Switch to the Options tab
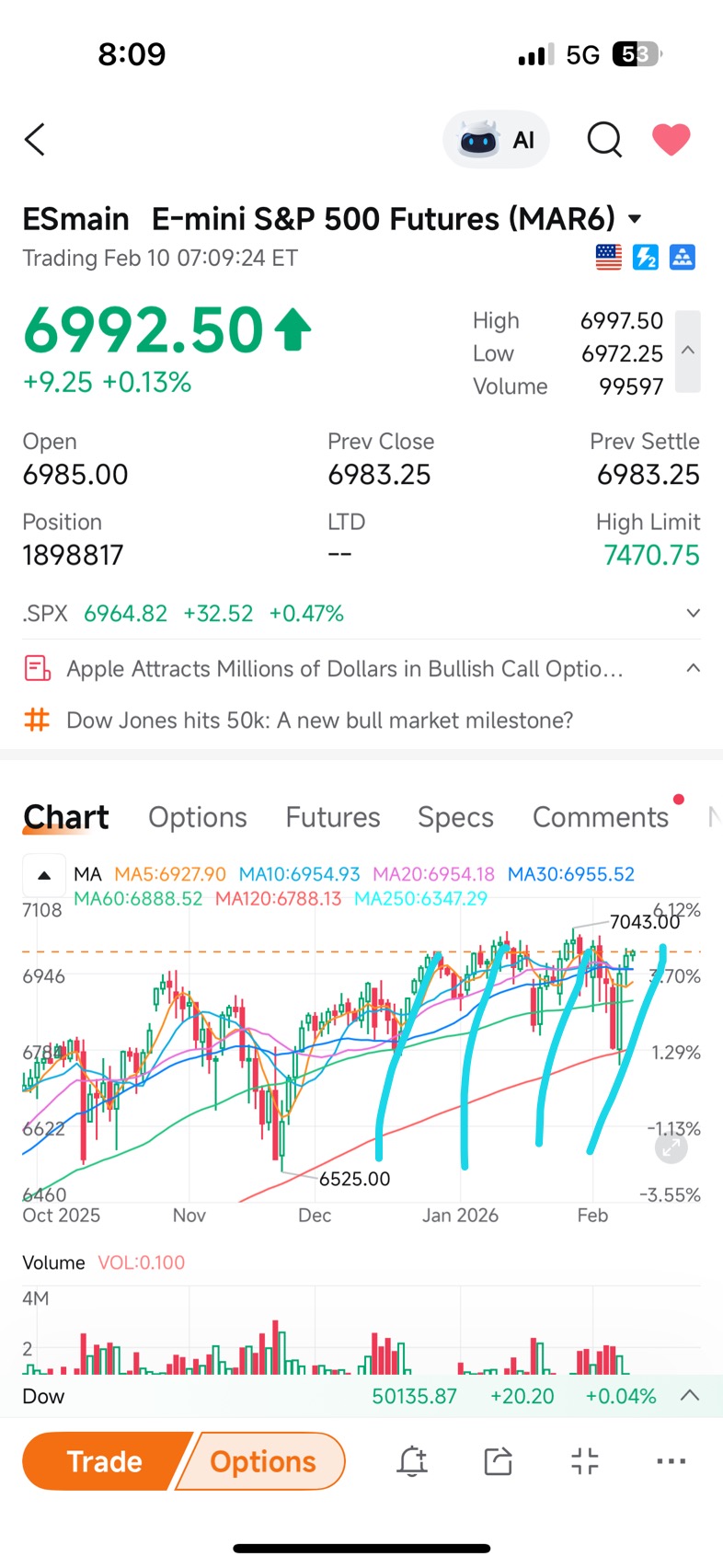Image resolution: width=723 pixels, height=1568 pixels. [198, 817]
